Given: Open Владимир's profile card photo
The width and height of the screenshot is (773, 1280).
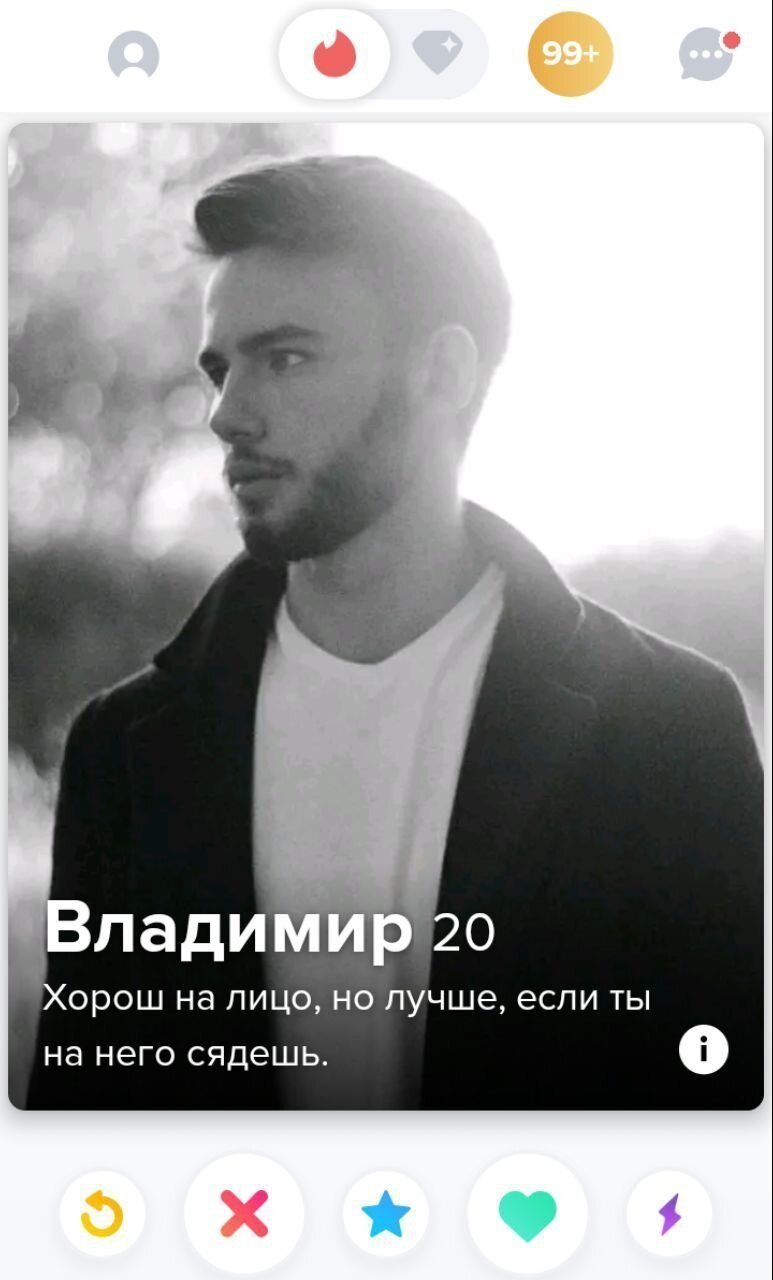Looking at the screenshot, I should click(x=386, y=615).
